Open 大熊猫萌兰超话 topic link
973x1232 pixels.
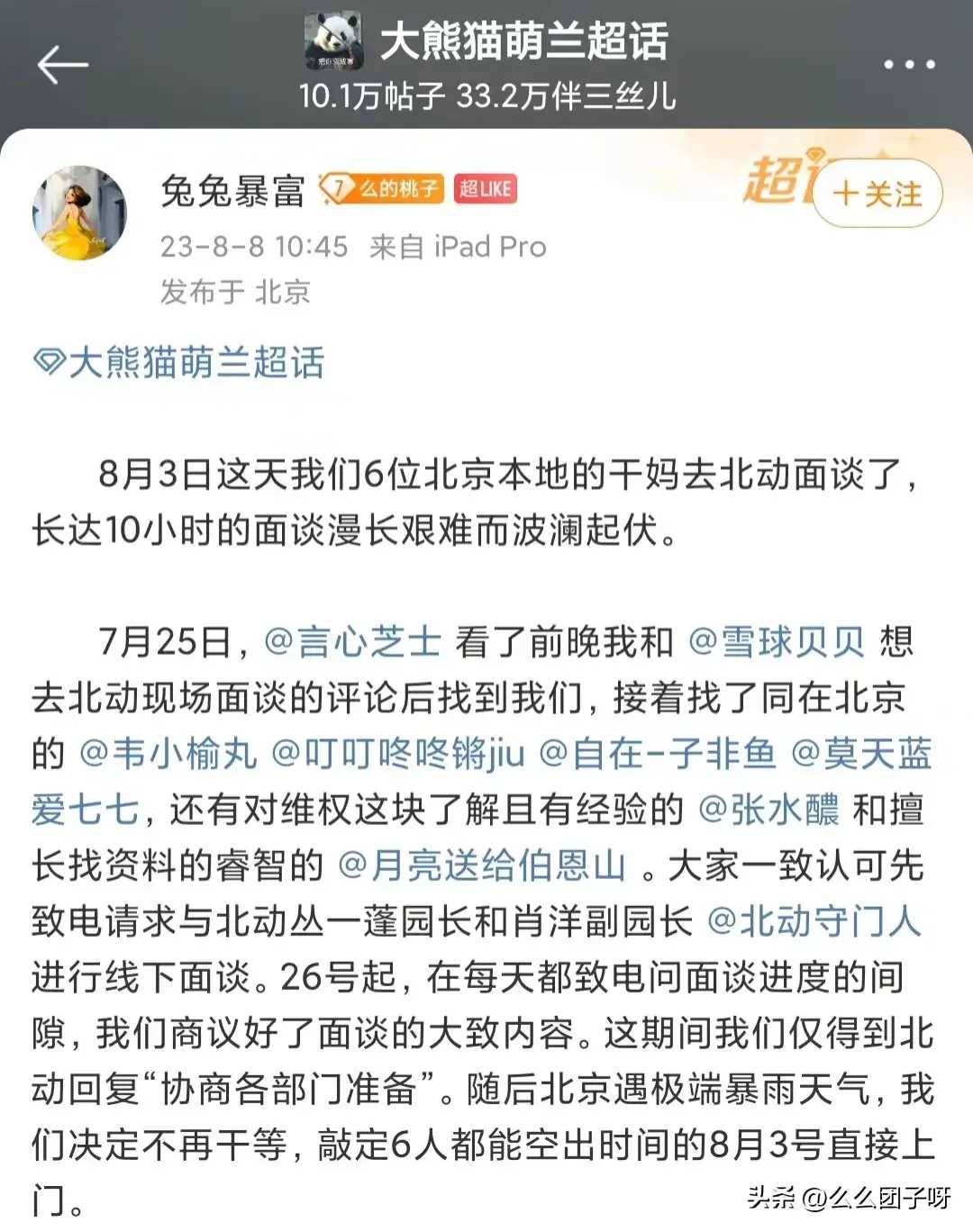[179, 362]
